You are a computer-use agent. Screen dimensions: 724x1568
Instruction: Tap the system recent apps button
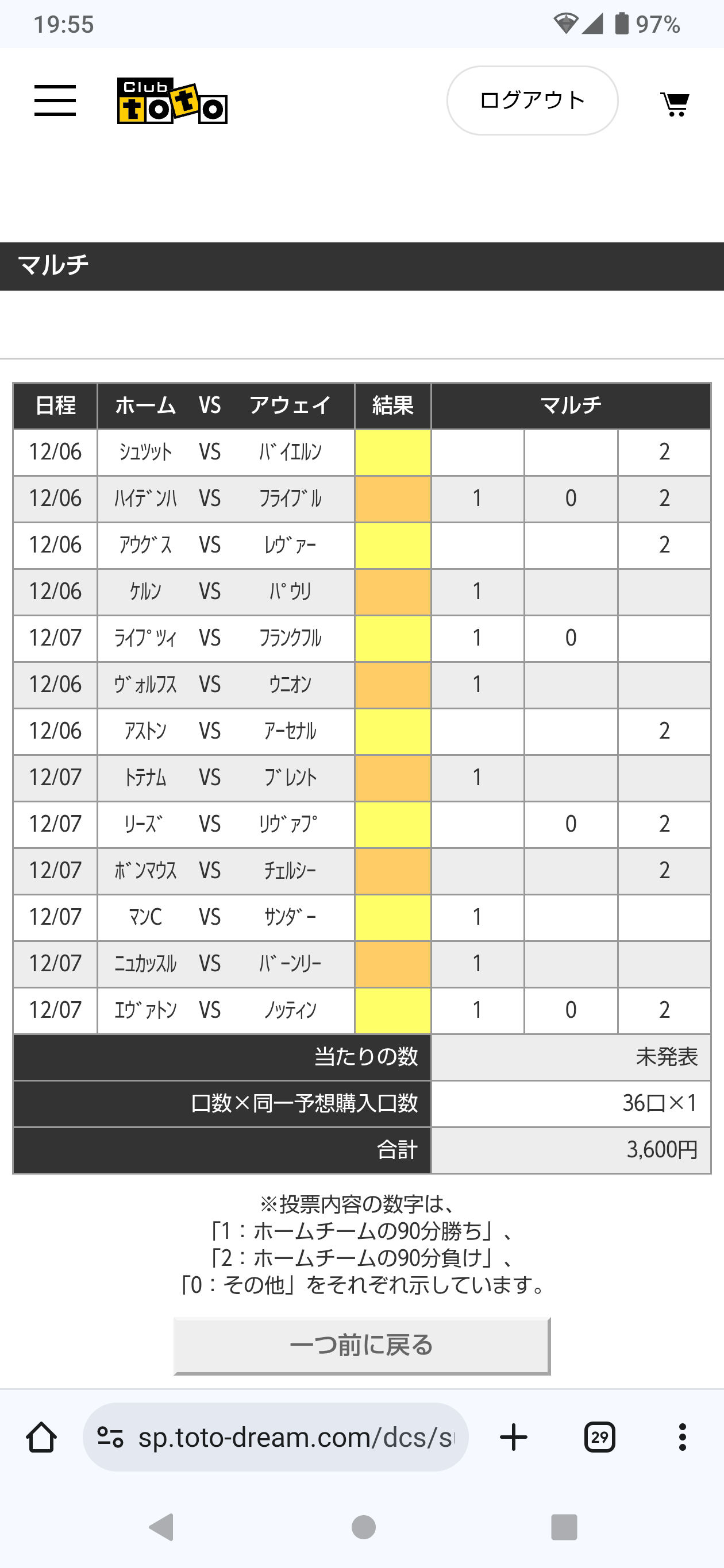coord(564,1527)
